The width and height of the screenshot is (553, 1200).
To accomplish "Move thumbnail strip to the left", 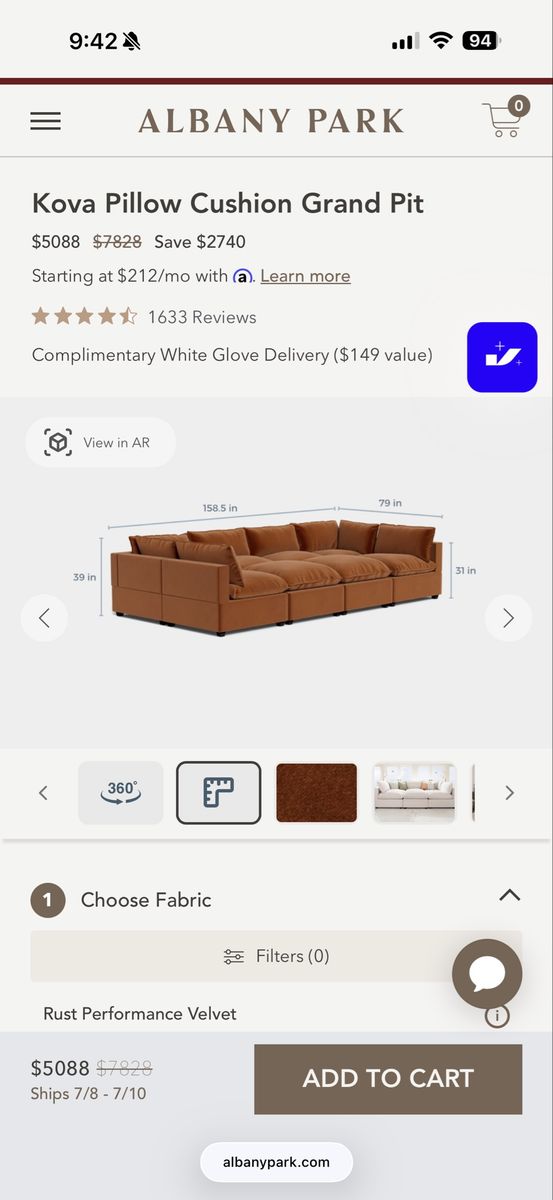I will (x=43, y=793).
